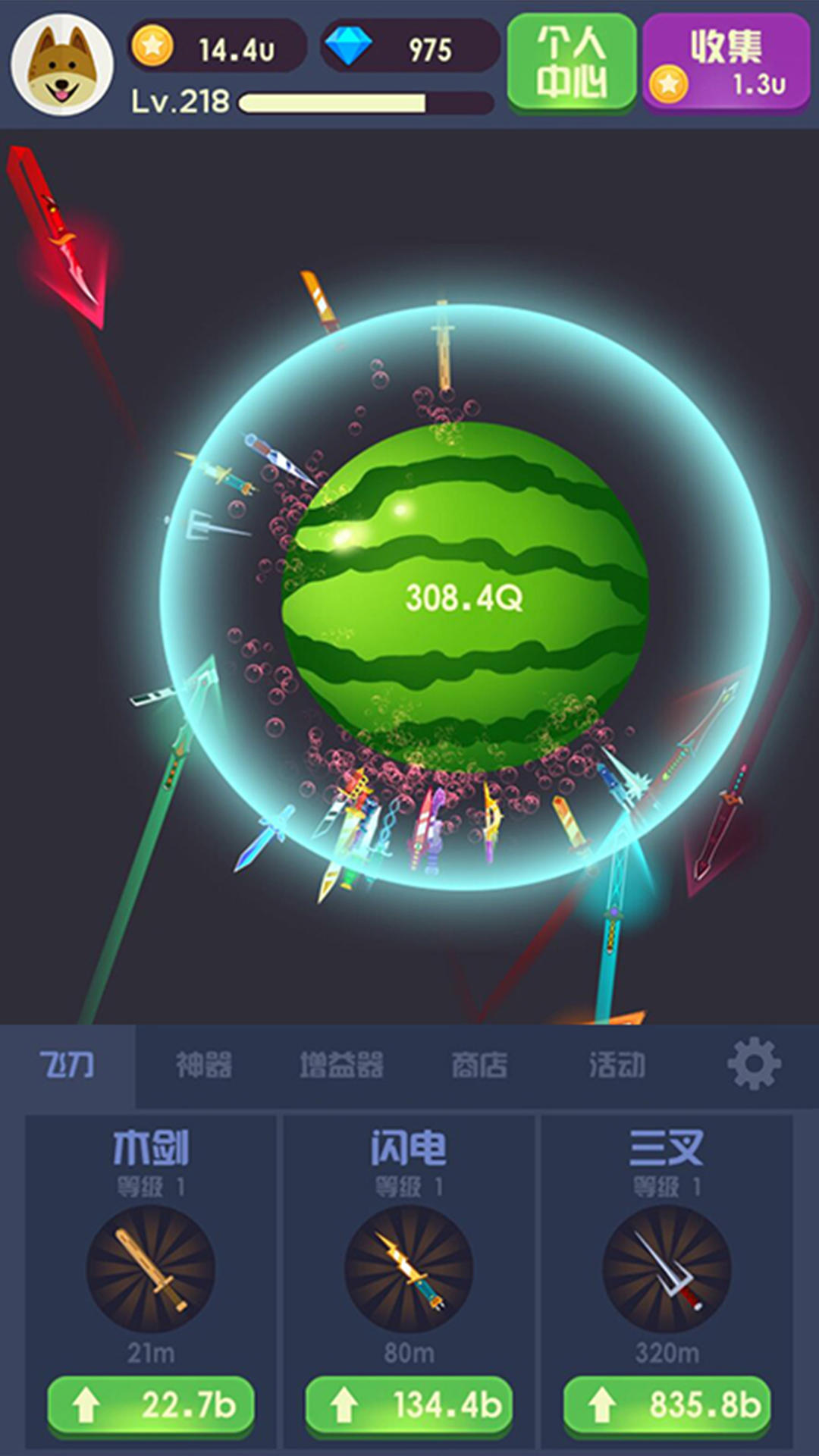Tap the watermelon to throw knives

[x=464, y=597]
